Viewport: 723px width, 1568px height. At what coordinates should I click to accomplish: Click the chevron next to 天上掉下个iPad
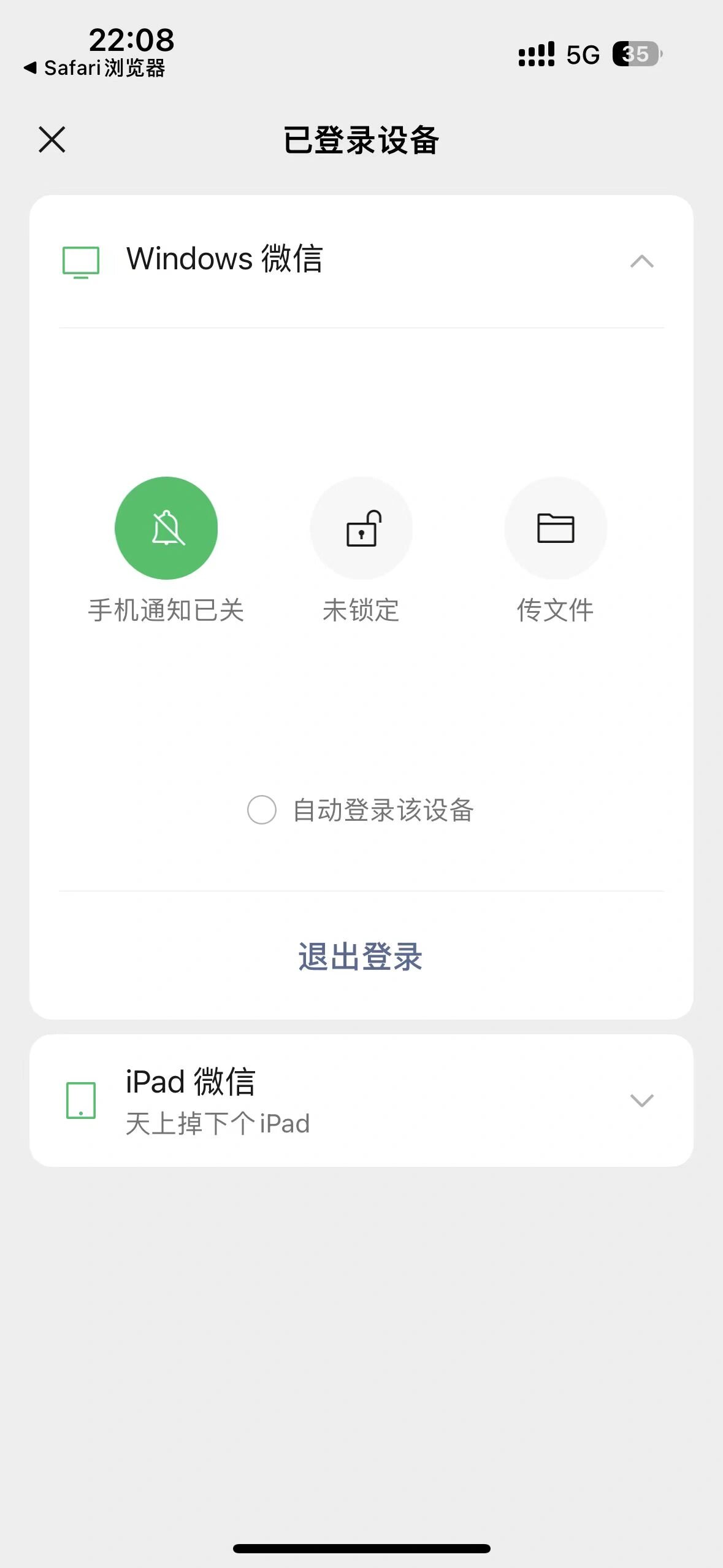click(x=642, y=1101)
